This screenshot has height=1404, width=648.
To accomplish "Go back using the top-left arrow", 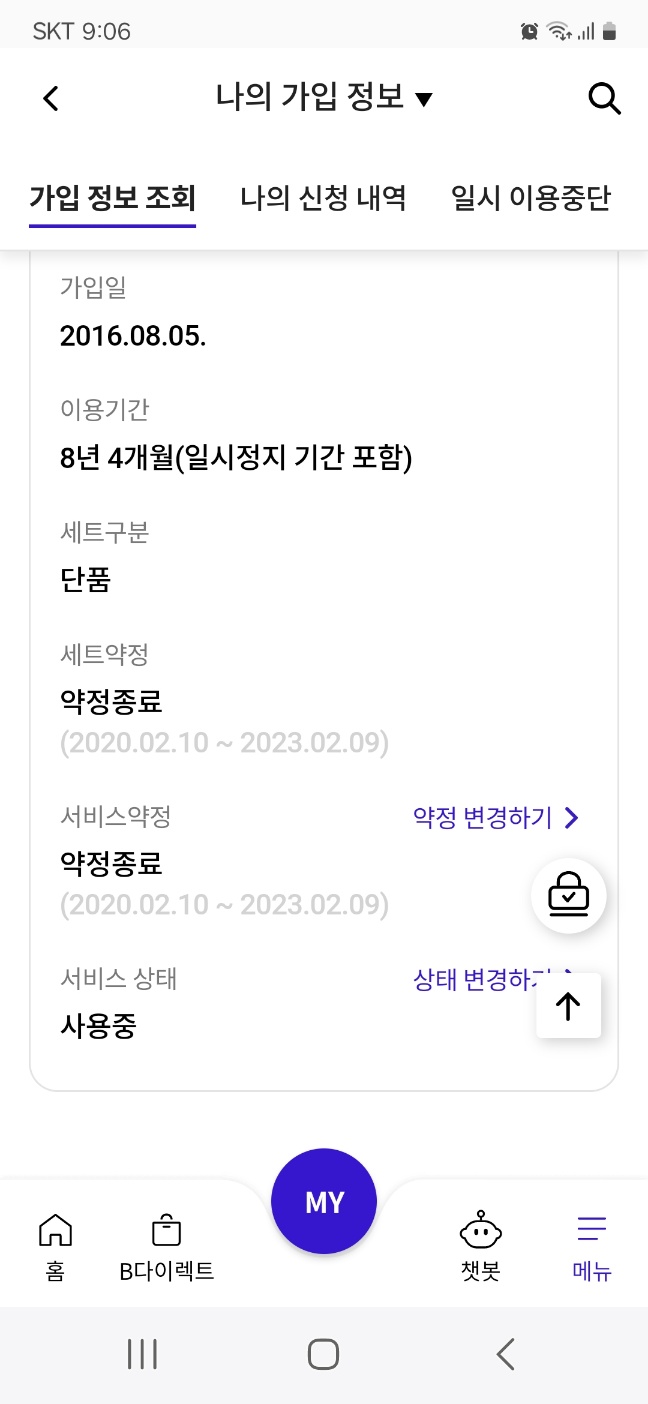I will (51, 98).
